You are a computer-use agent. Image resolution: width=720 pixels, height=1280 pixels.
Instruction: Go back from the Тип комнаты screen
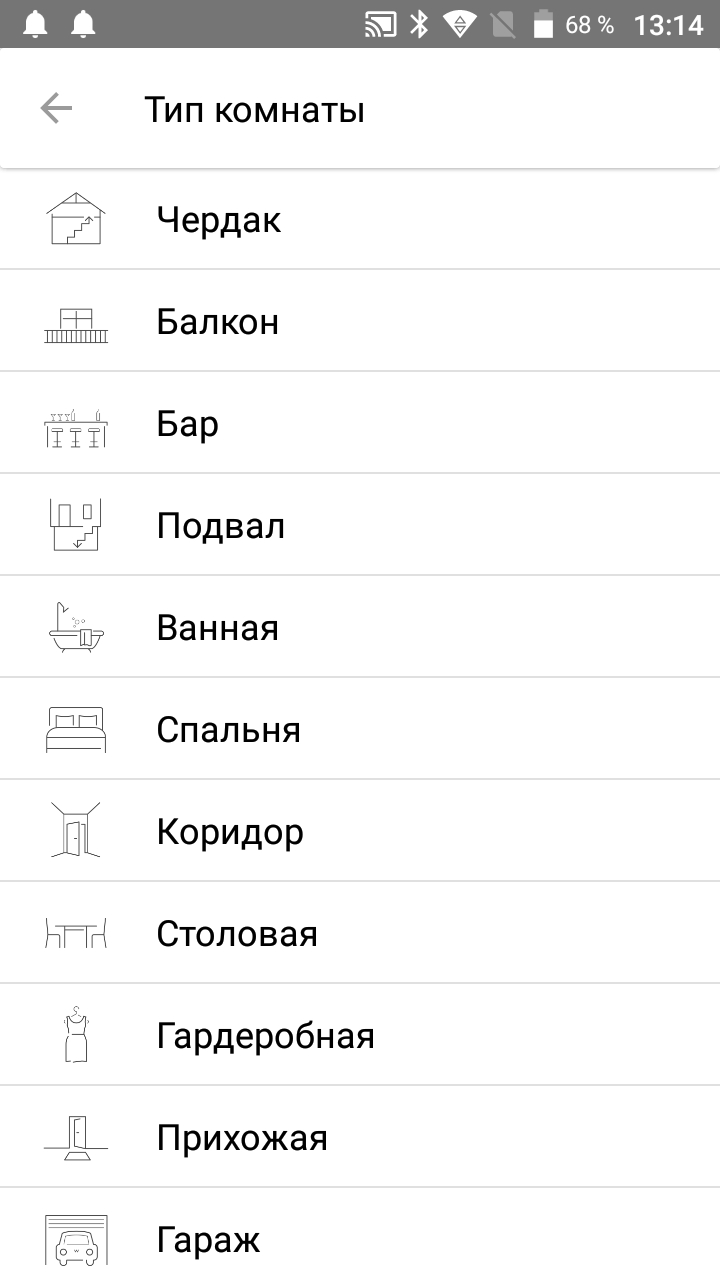(x=56, y=109)
